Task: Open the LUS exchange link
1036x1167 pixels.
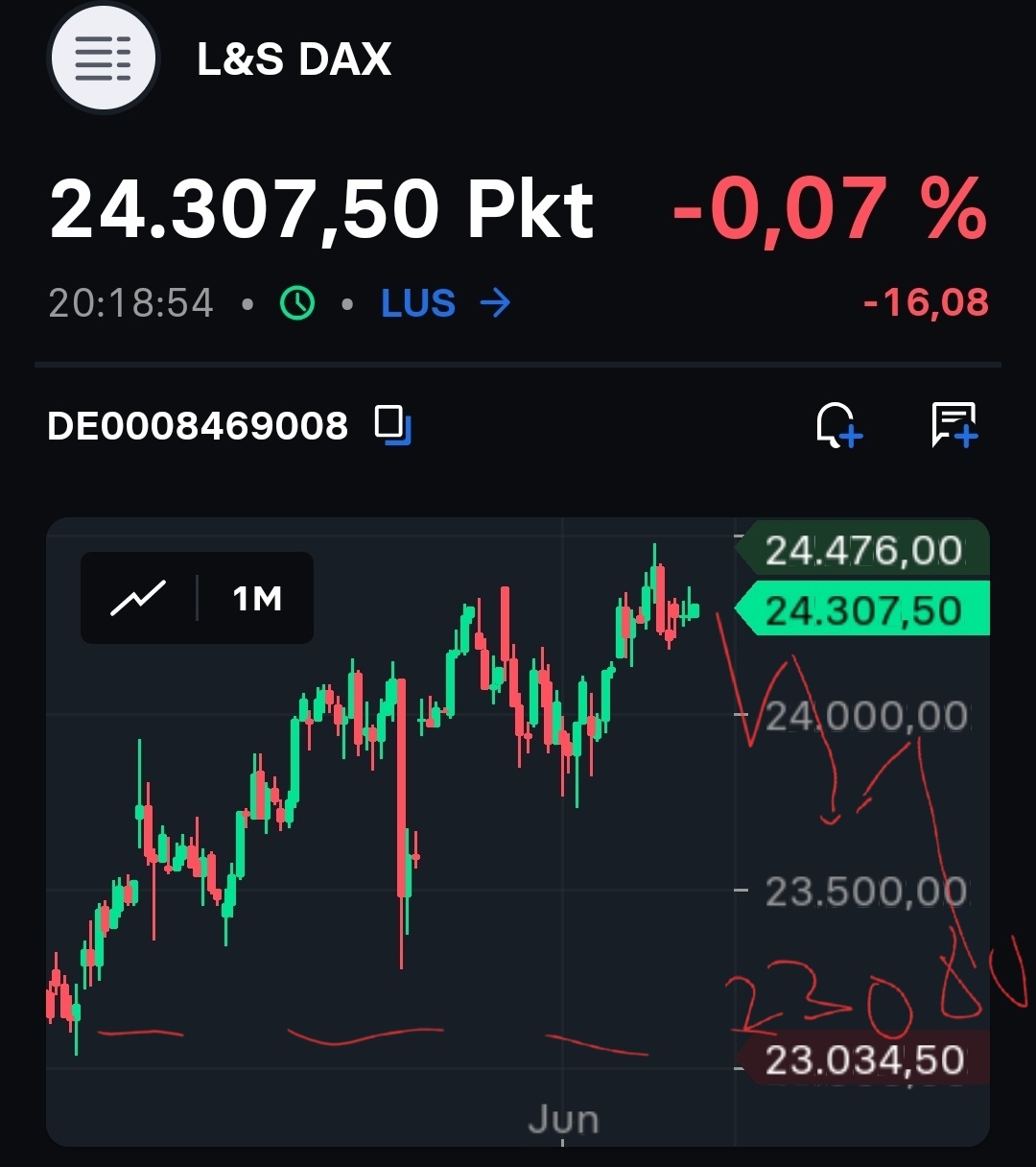Action: [445, 304]
